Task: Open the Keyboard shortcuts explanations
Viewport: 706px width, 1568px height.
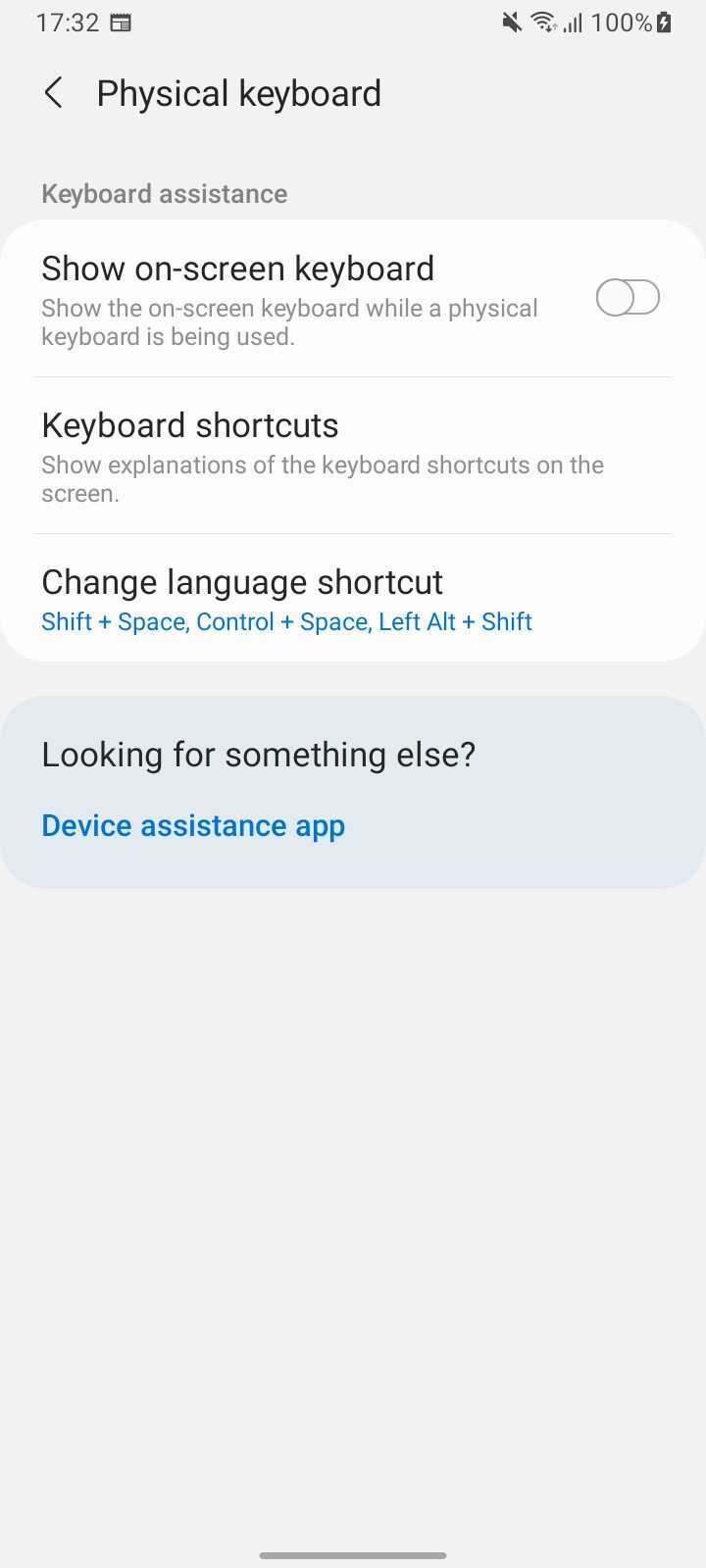Action: pyautogui.click(x=323, y=456)
